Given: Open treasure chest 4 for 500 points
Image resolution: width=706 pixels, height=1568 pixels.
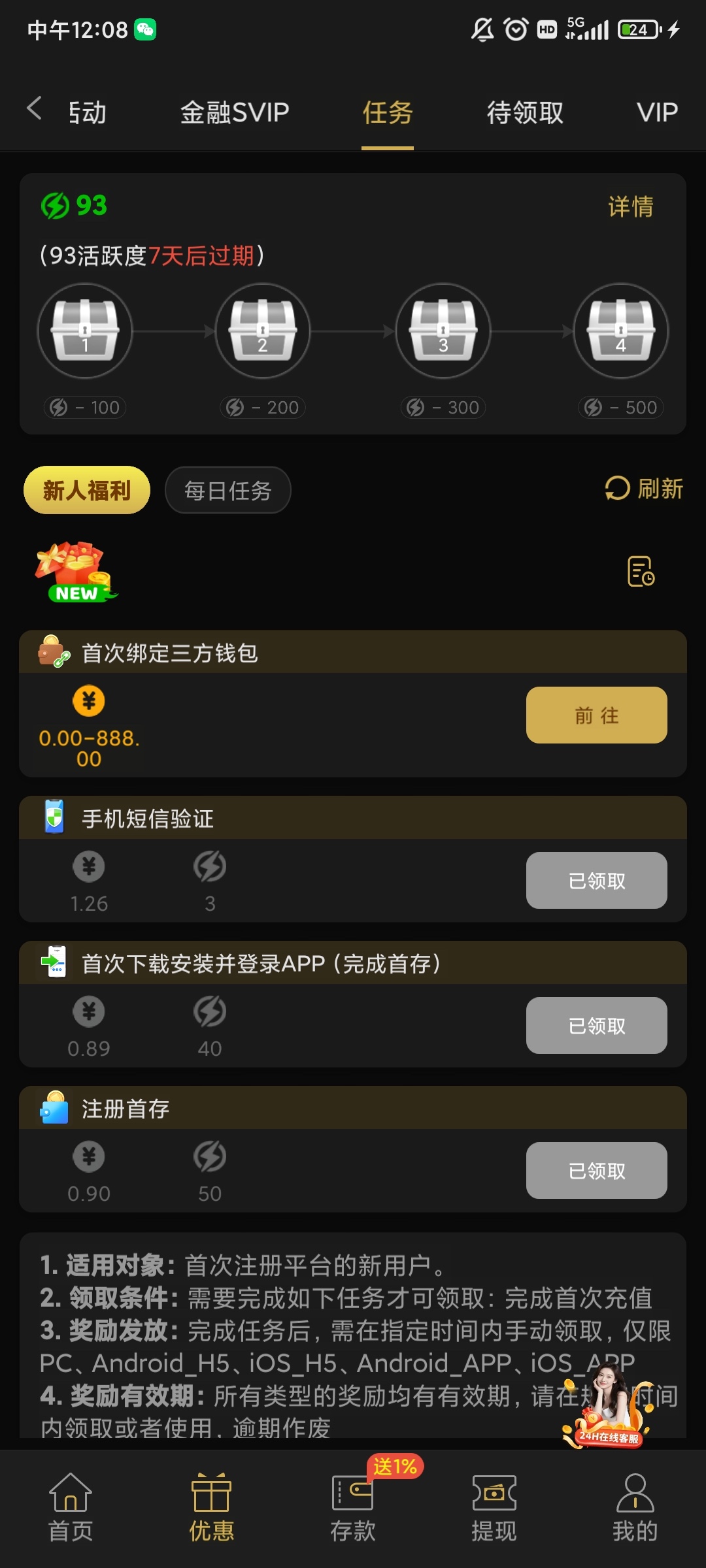Looking at the screenshot, I should pyautogui.click(x=621, y=331).
